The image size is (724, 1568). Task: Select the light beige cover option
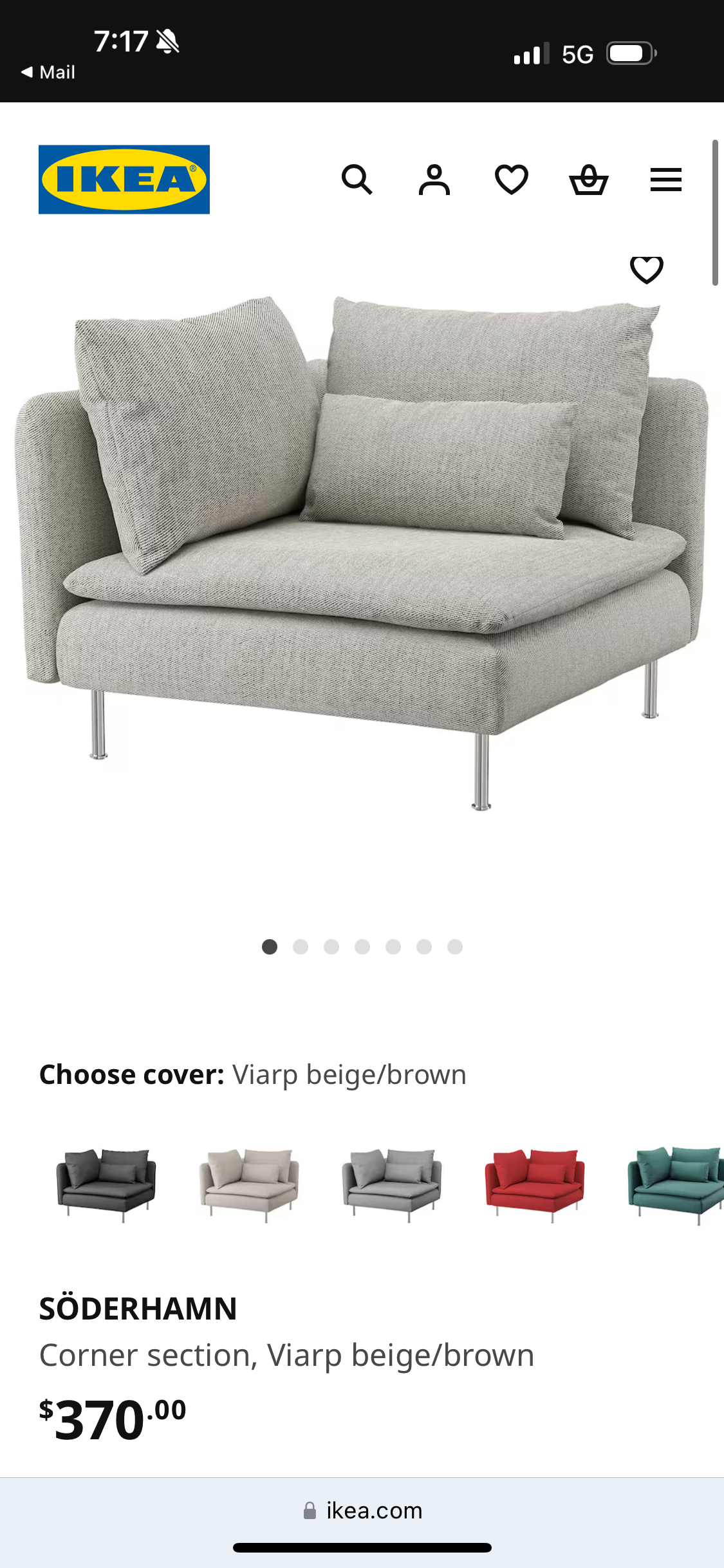(249, 1184)
